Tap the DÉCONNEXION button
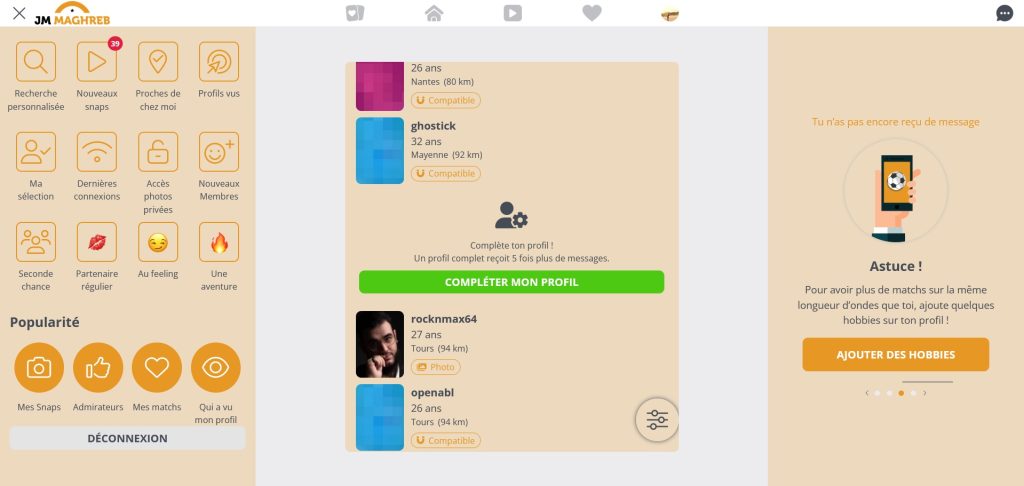The image size is (1024, 486). point(127,438)
